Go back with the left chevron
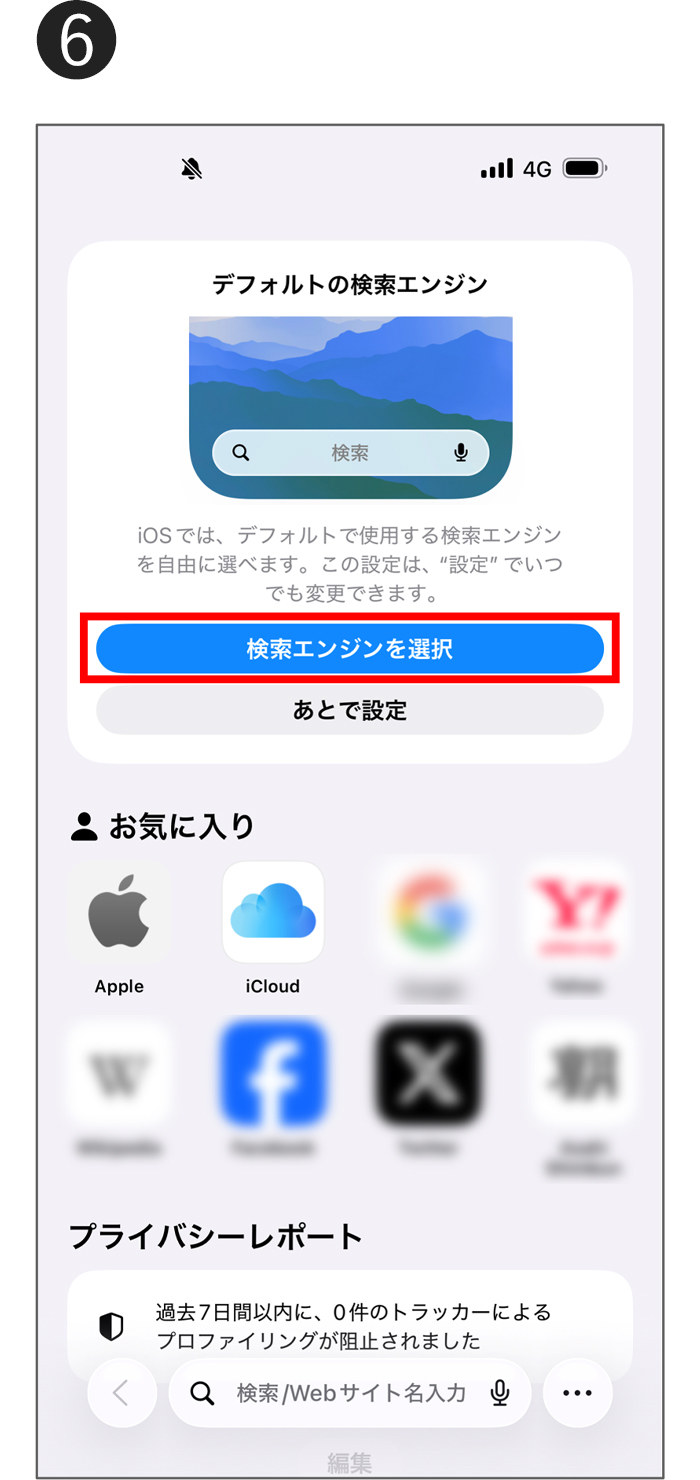 pos(121,1393)
